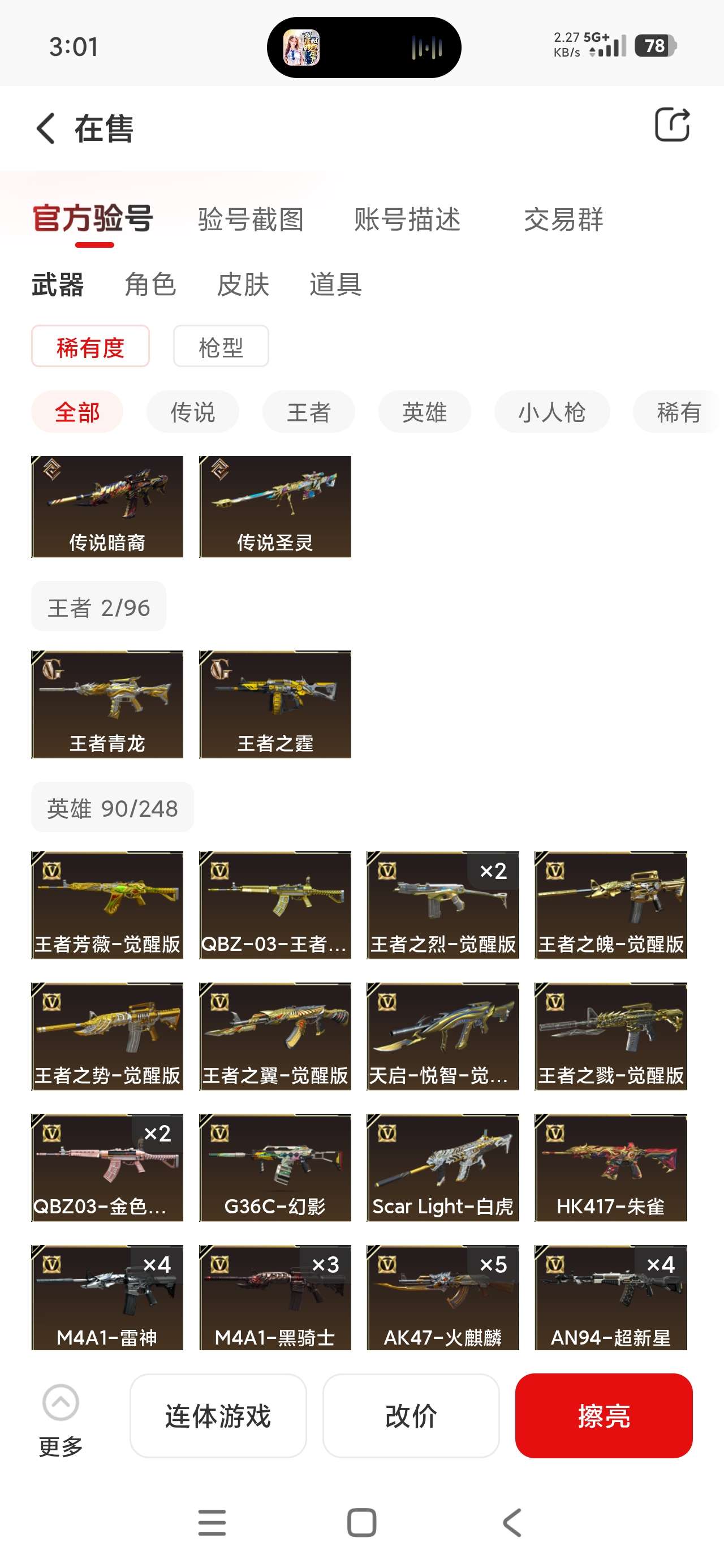Viewport: 724px width, 1568px height.
Task: Share this listing via top-right icon
Action: (x=671, y=125)
